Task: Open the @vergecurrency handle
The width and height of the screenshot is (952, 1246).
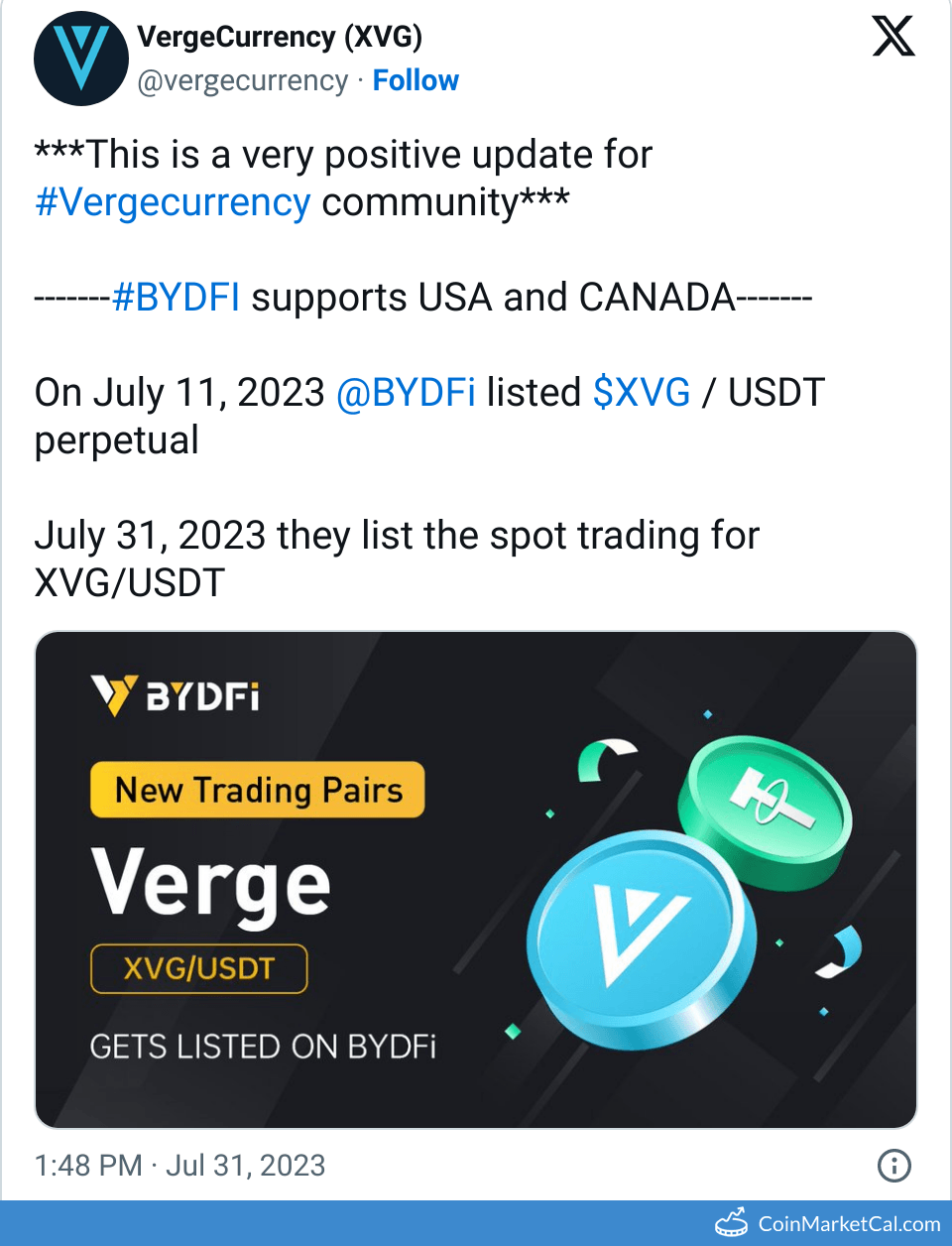Action: pyautogui.click(x=243, y=80)
